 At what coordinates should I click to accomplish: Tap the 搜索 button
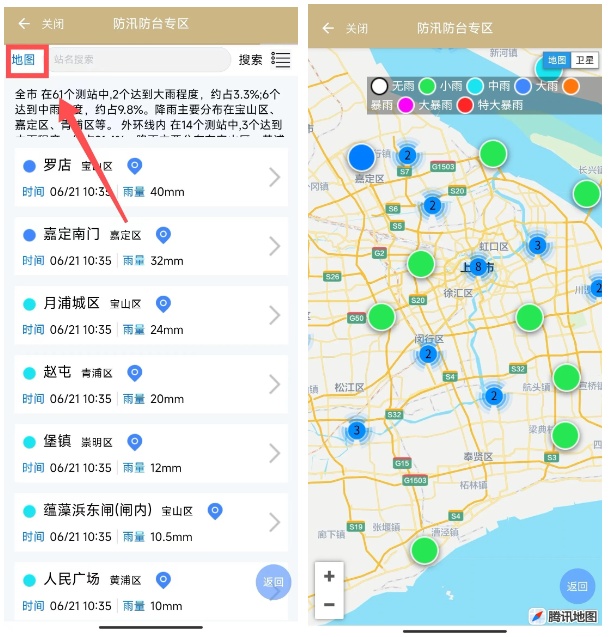click(x=251, y=60)
